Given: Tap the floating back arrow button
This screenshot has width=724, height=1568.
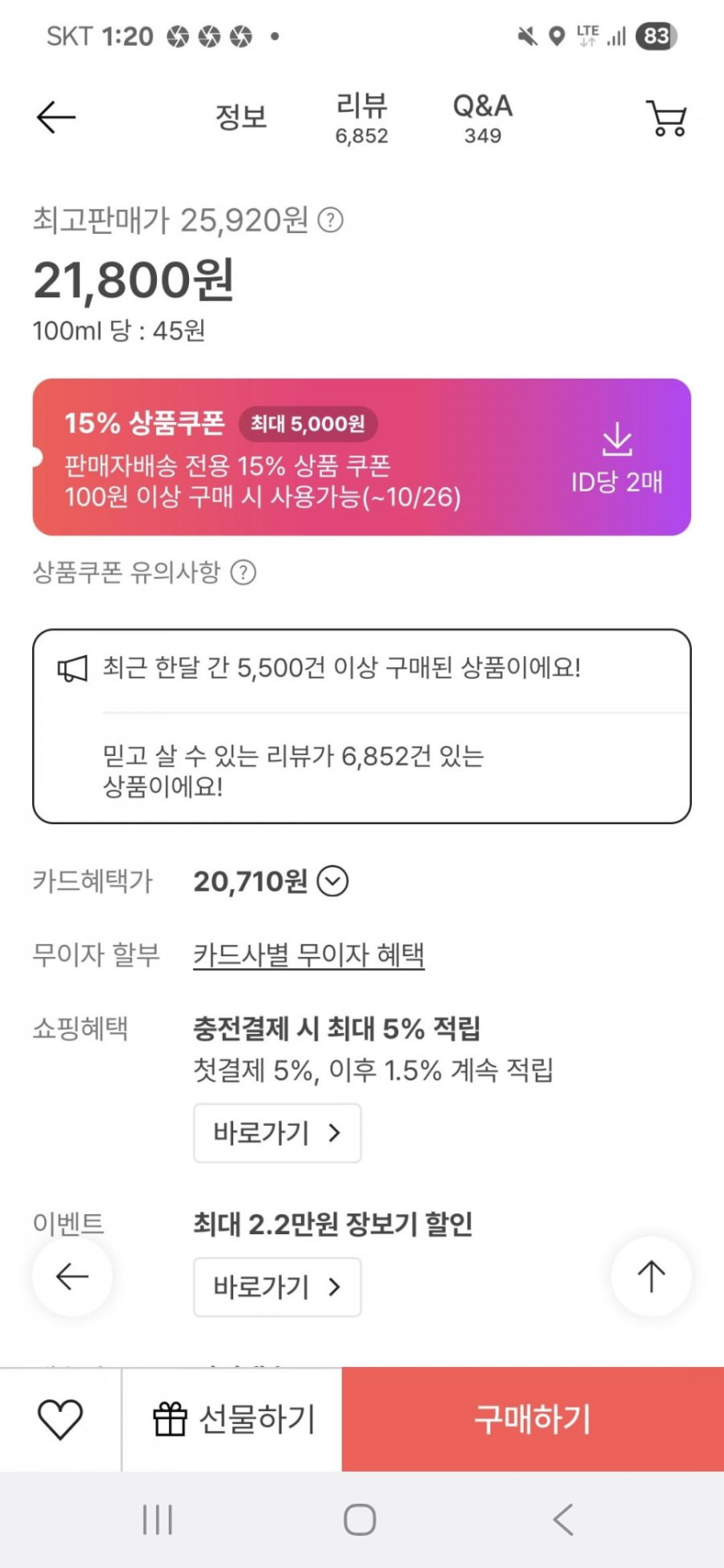Looking at the screenshot, I should [x=72, y=1276].
